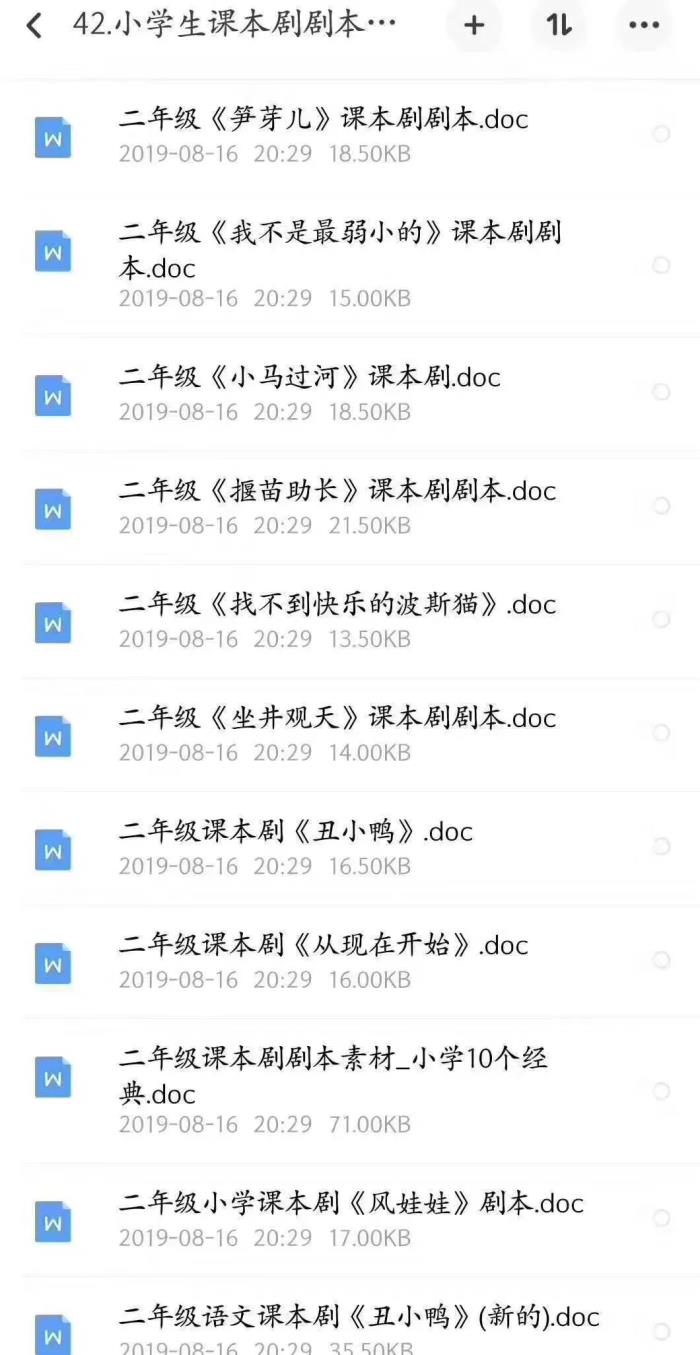Mark the 《风娃娃》剧本.doc file as selected

(x=661, y=1218)
